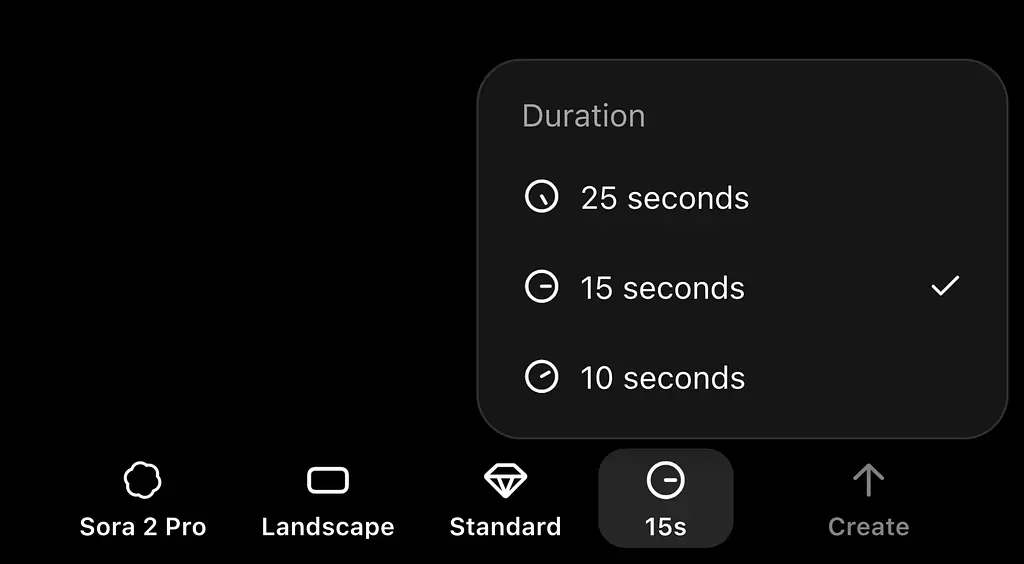Select the 25 seconds duration

pyautogui.click(x=664, y=198)
